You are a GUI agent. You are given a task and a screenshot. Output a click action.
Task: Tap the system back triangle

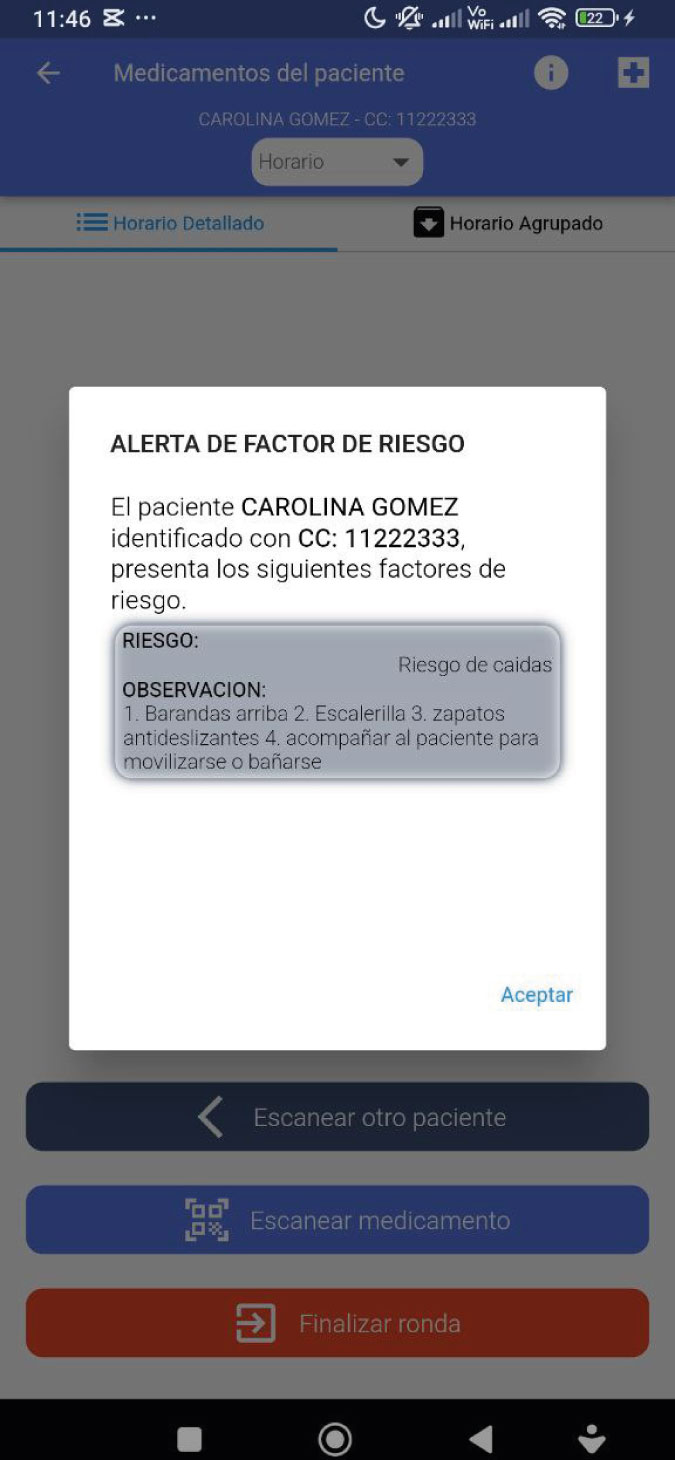[481, 1438]
